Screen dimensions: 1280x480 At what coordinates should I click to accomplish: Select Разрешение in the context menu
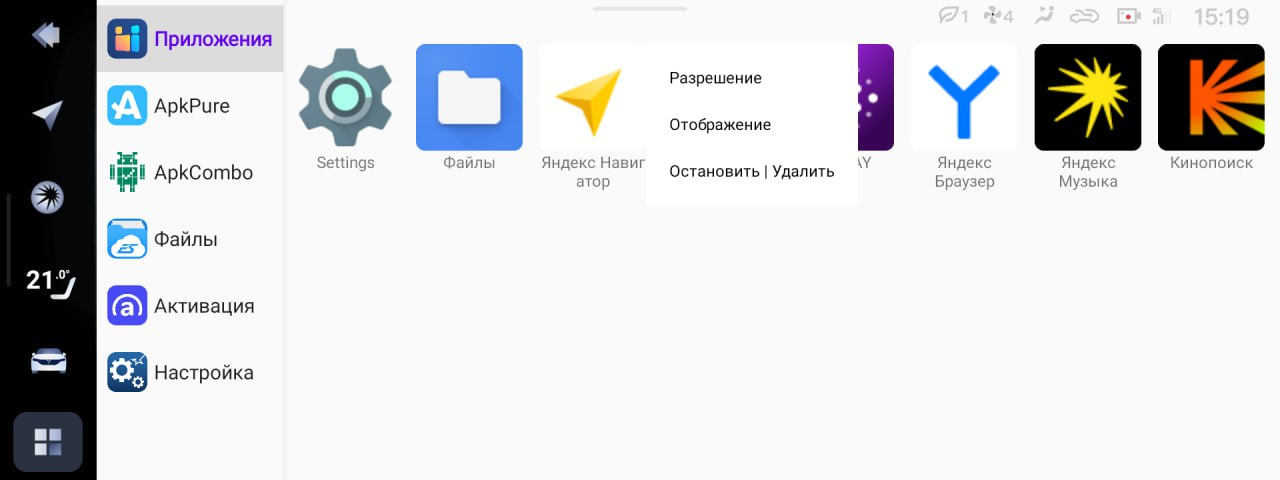pyautogui.click(x=715, y=78)
